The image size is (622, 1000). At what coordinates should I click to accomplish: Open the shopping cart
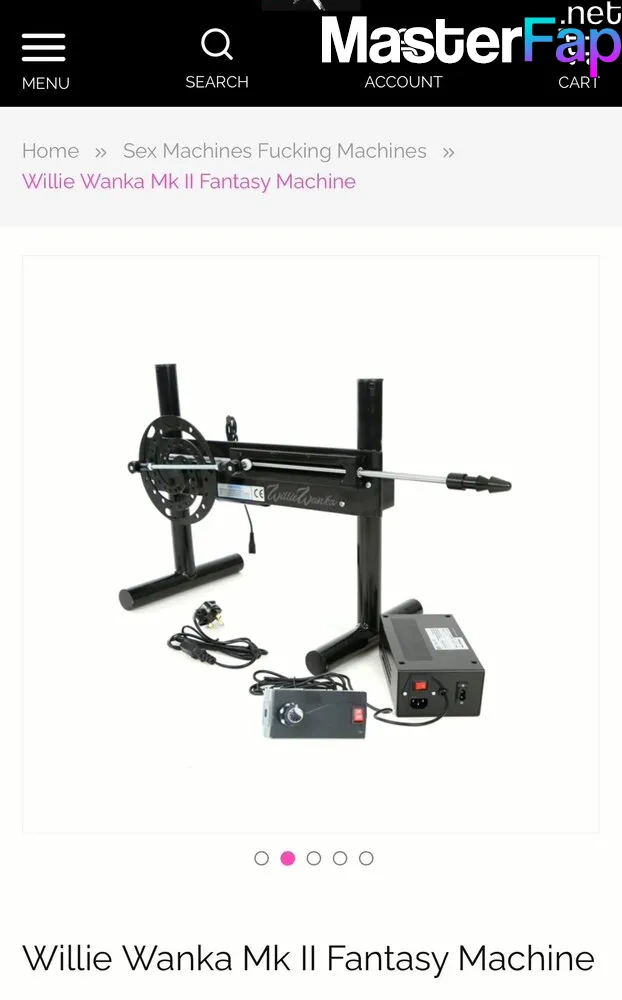point(578,82)
